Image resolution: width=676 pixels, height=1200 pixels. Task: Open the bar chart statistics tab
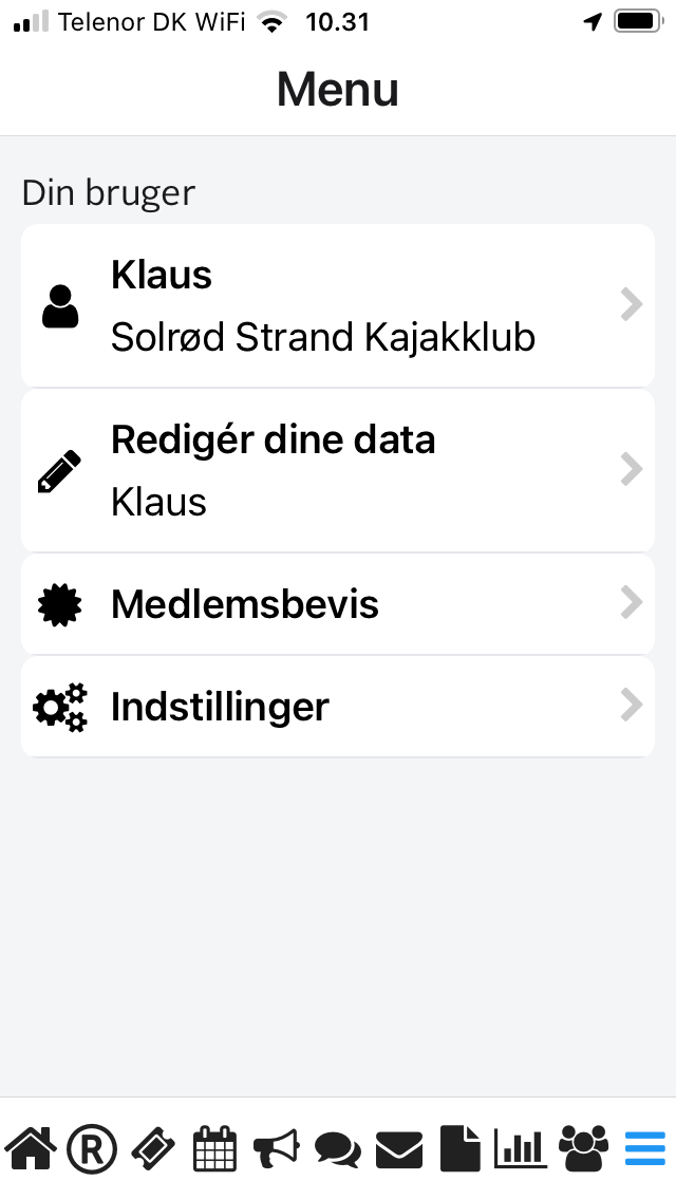(520, 1149)
